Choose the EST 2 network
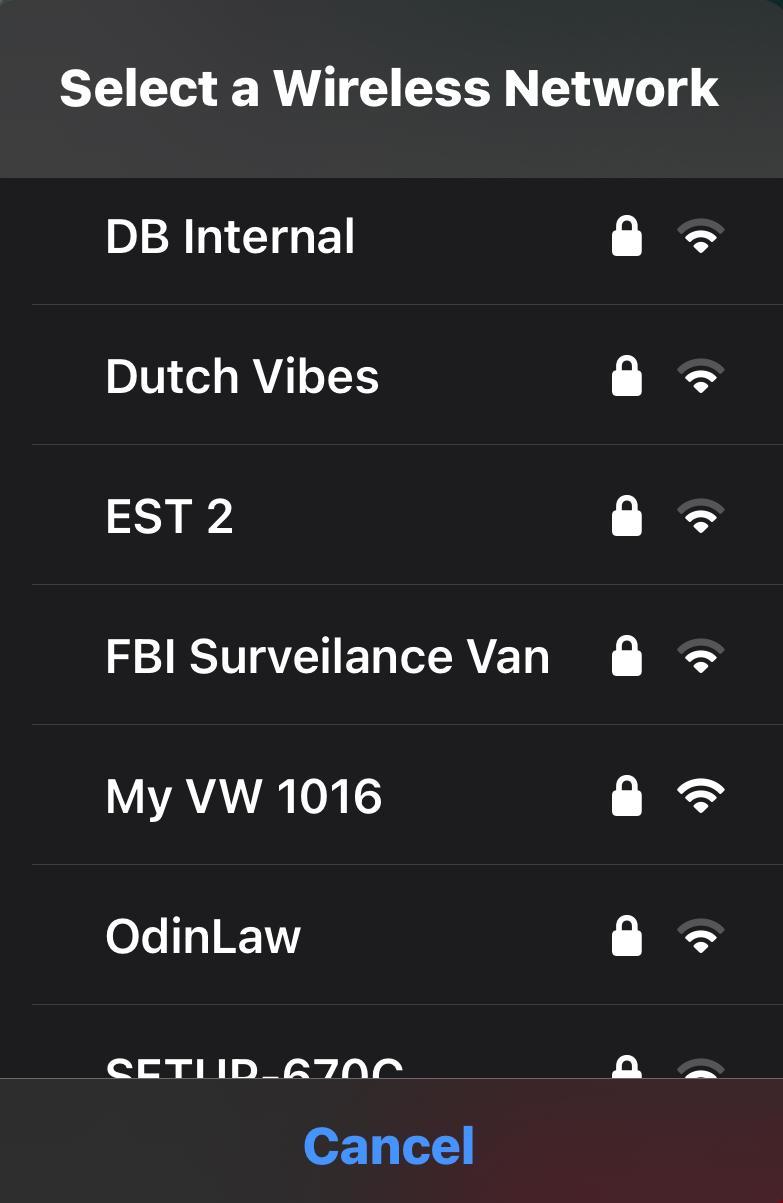This screenshot has width=783, height=1203. tap(170, 517)
